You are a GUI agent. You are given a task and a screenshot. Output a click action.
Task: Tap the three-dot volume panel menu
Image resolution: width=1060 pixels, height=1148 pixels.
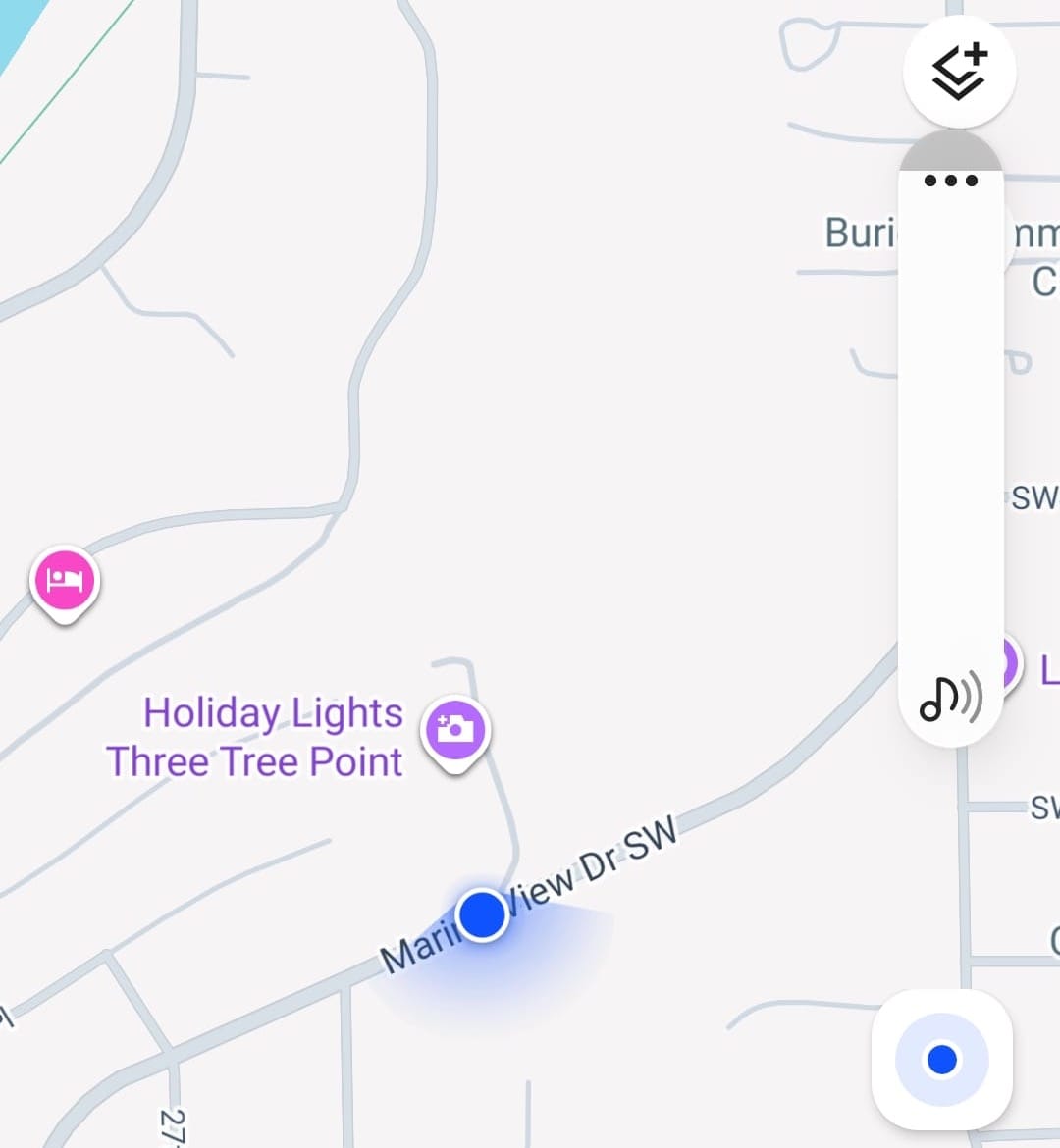[x=951, y=181]
